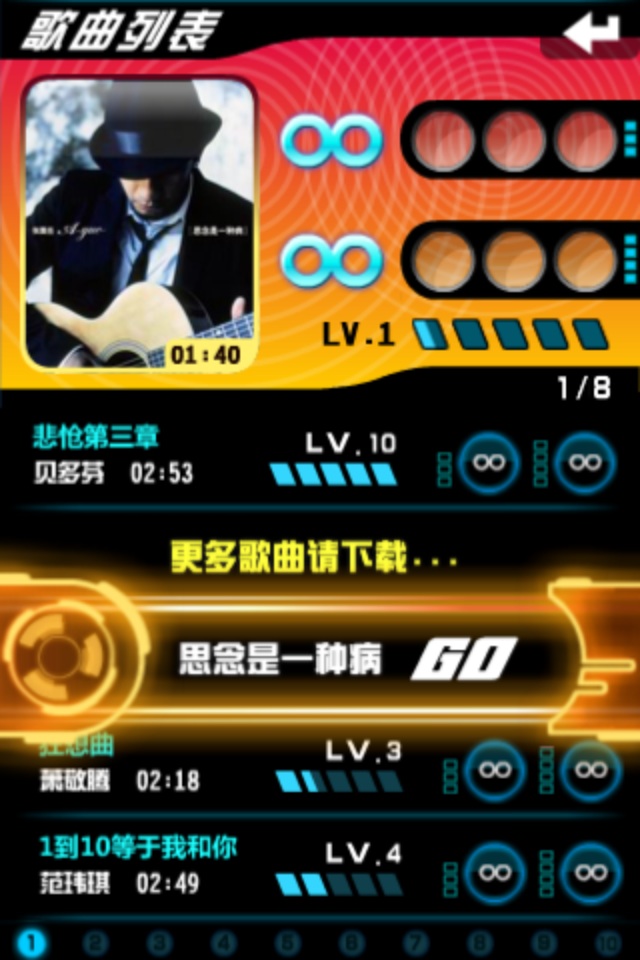Start 思念是一种病 with the GO button
This screenshot has width=640, height=960.
[464, 658]
